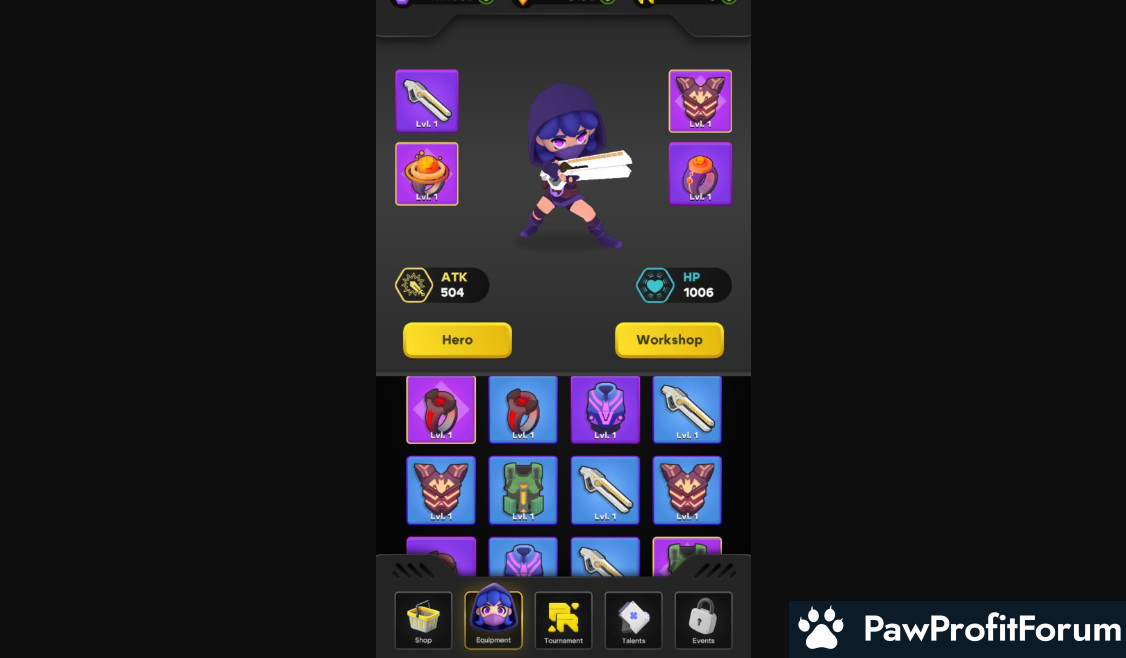Tap the locked Events tab

coord(703,620)
